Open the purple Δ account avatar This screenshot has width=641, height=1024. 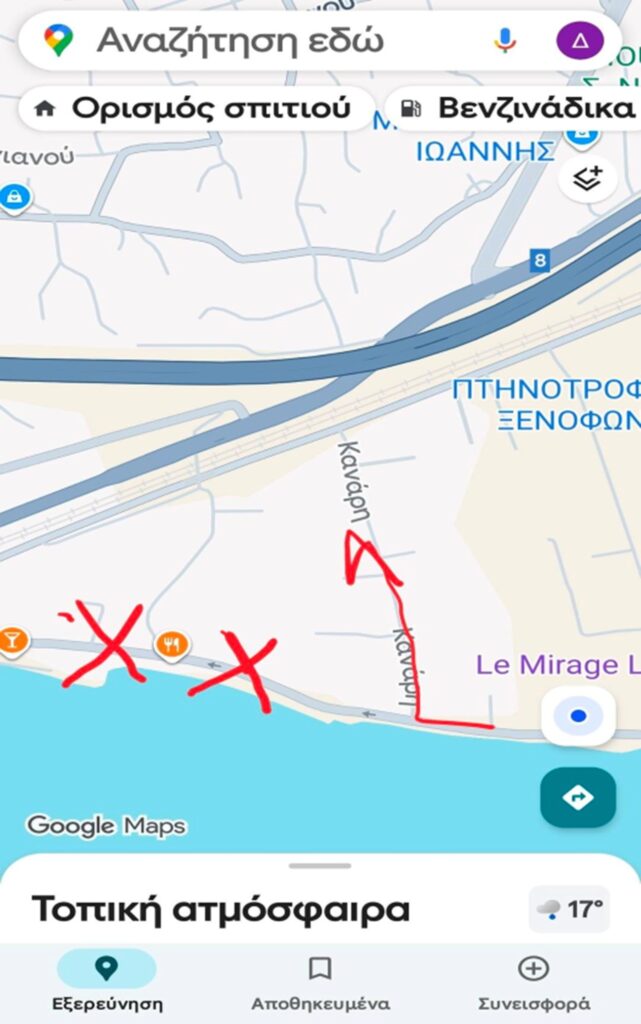click(580, 40)
